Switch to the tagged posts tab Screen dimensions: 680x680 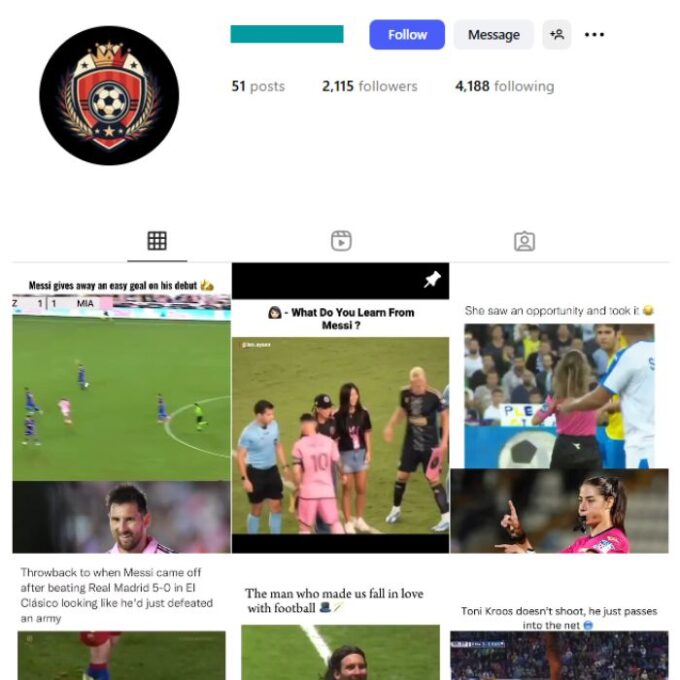pos(524,241)
